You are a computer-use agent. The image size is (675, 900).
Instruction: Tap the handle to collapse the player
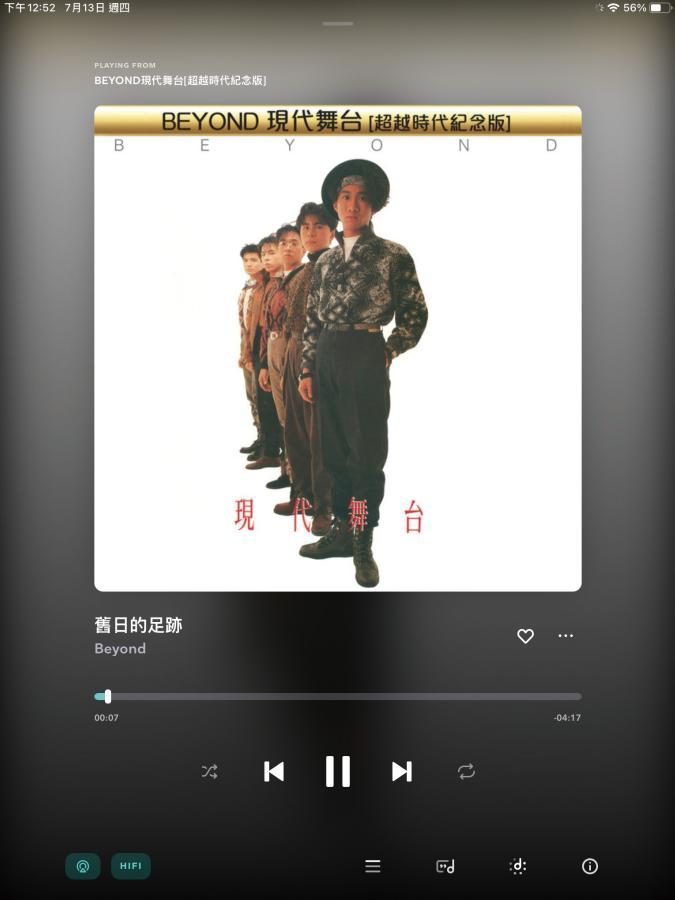point(338,23)
